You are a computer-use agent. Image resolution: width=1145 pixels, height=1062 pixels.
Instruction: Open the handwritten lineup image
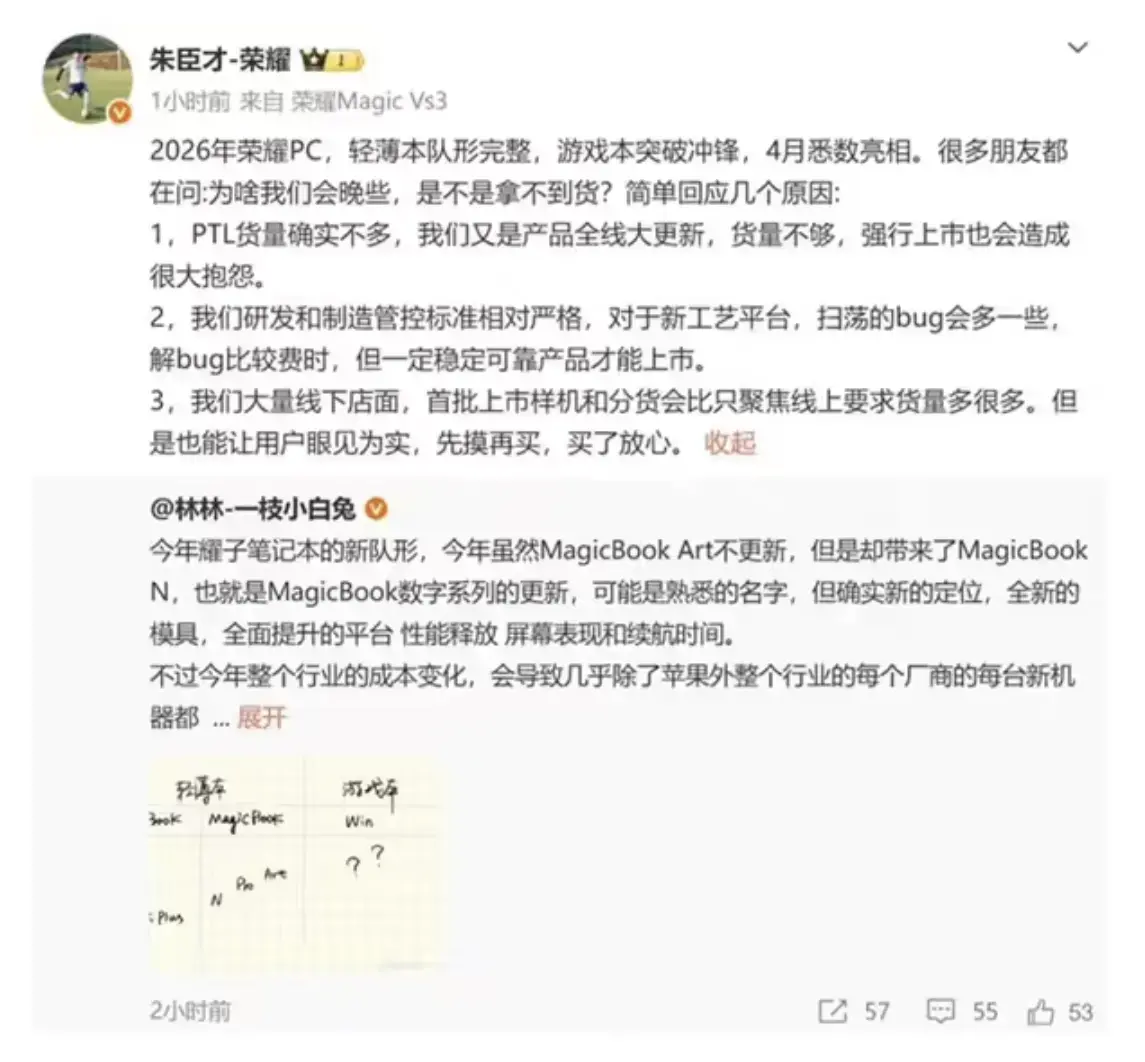click(296, 865)
